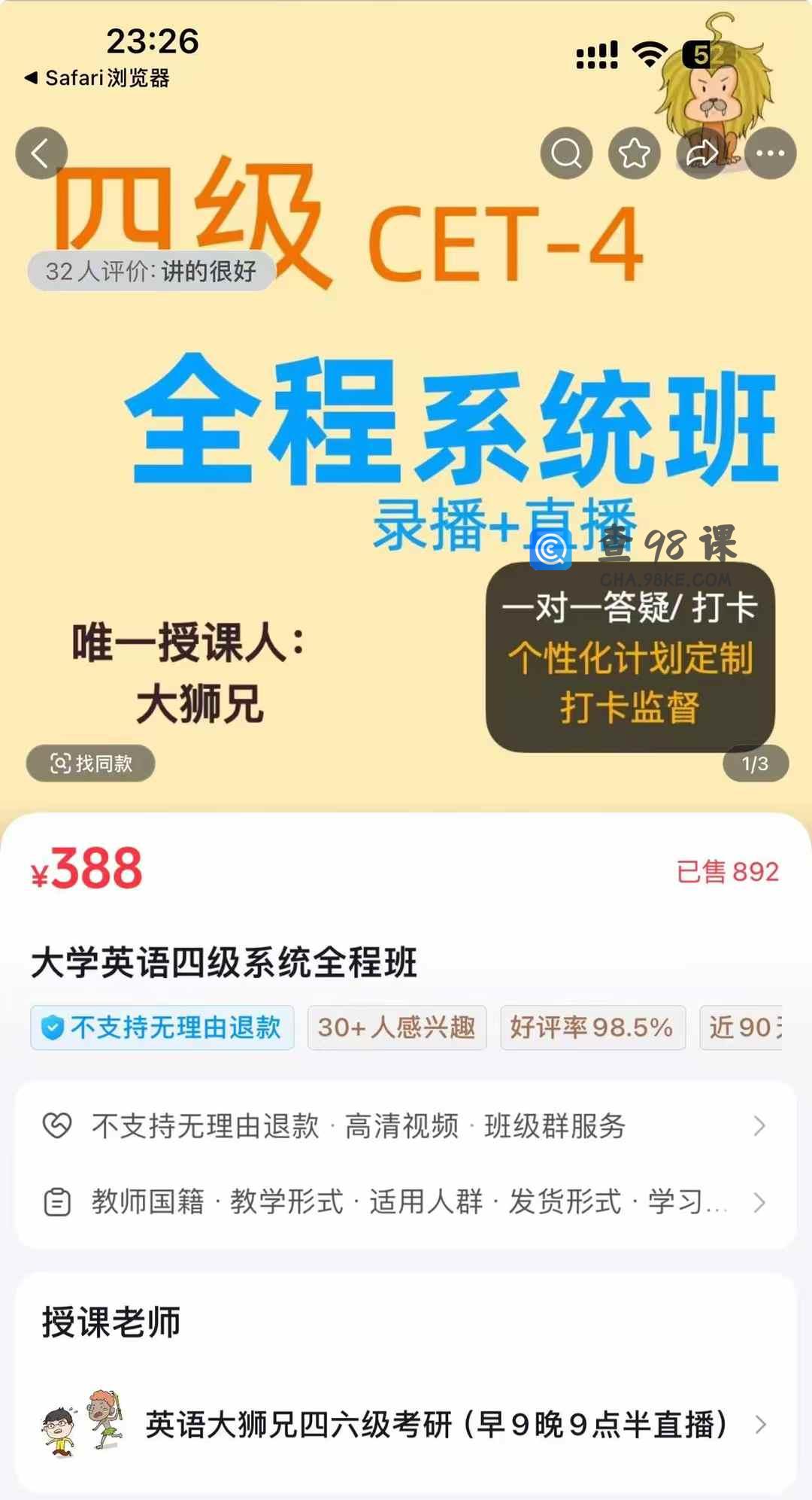Viewport: 812px width, 1500px height.
Task: Favorite this course with the star icon
Action: pyautogui.click(x=634, y=153)
